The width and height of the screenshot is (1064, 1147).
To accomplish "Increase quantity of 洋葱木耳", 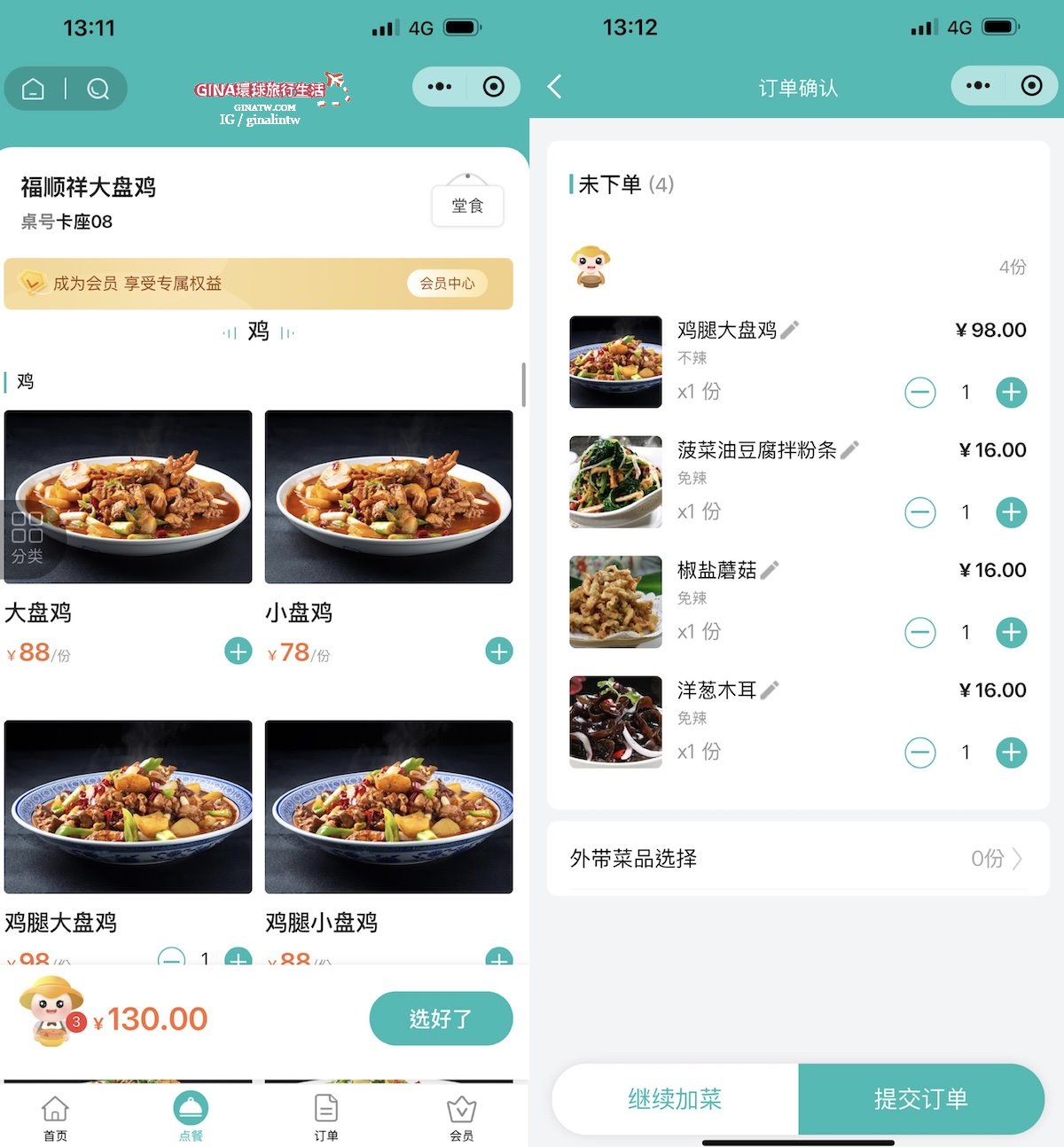I will point(1011,753).
